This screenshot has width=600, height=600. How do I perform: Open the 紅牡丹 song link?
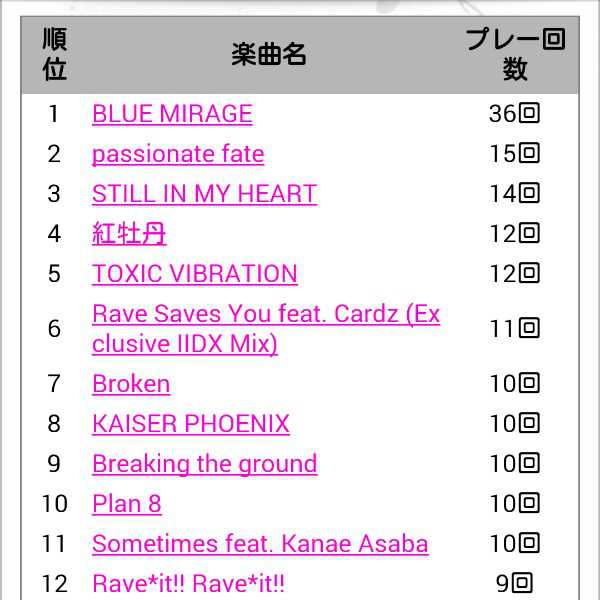click(129, 234)
